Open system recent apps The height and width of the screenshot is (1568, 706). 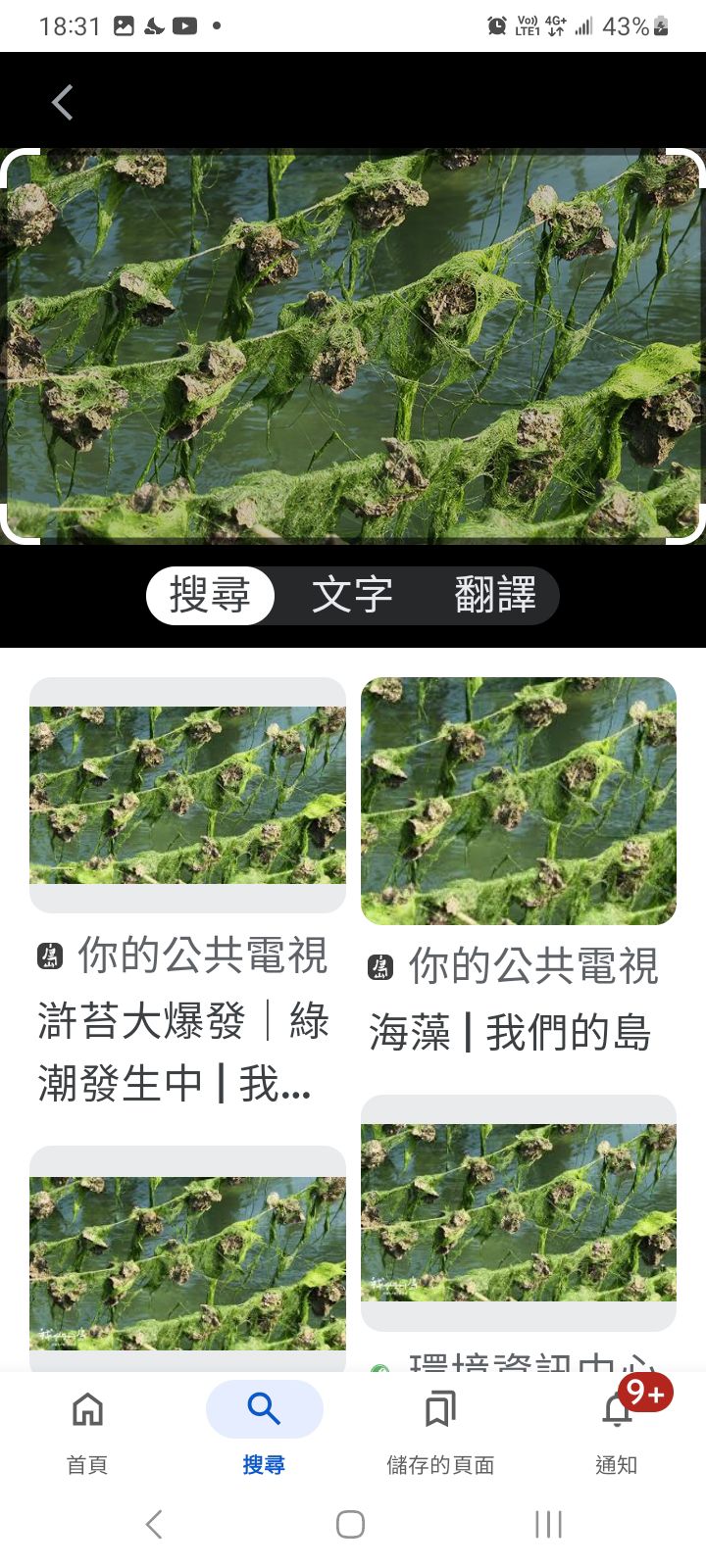point(548,1524)
